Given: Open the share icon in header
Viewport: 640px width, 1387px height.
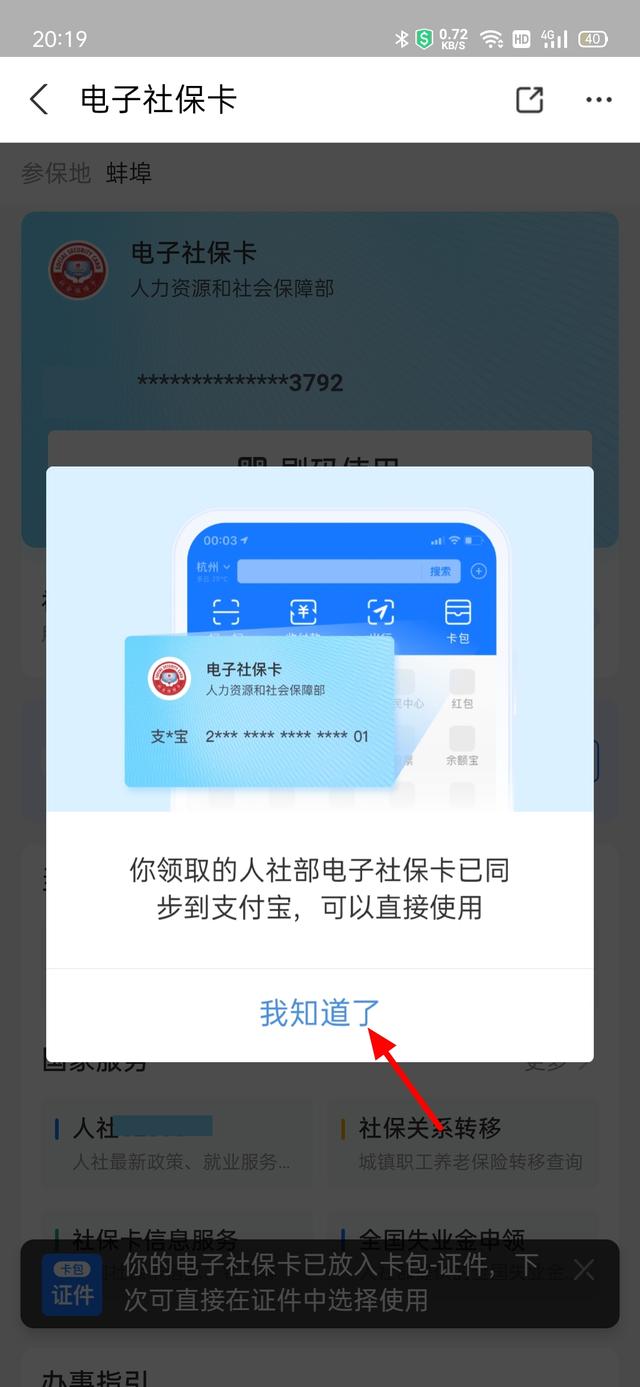Looking at the screenshot, I should pos(529,99).
